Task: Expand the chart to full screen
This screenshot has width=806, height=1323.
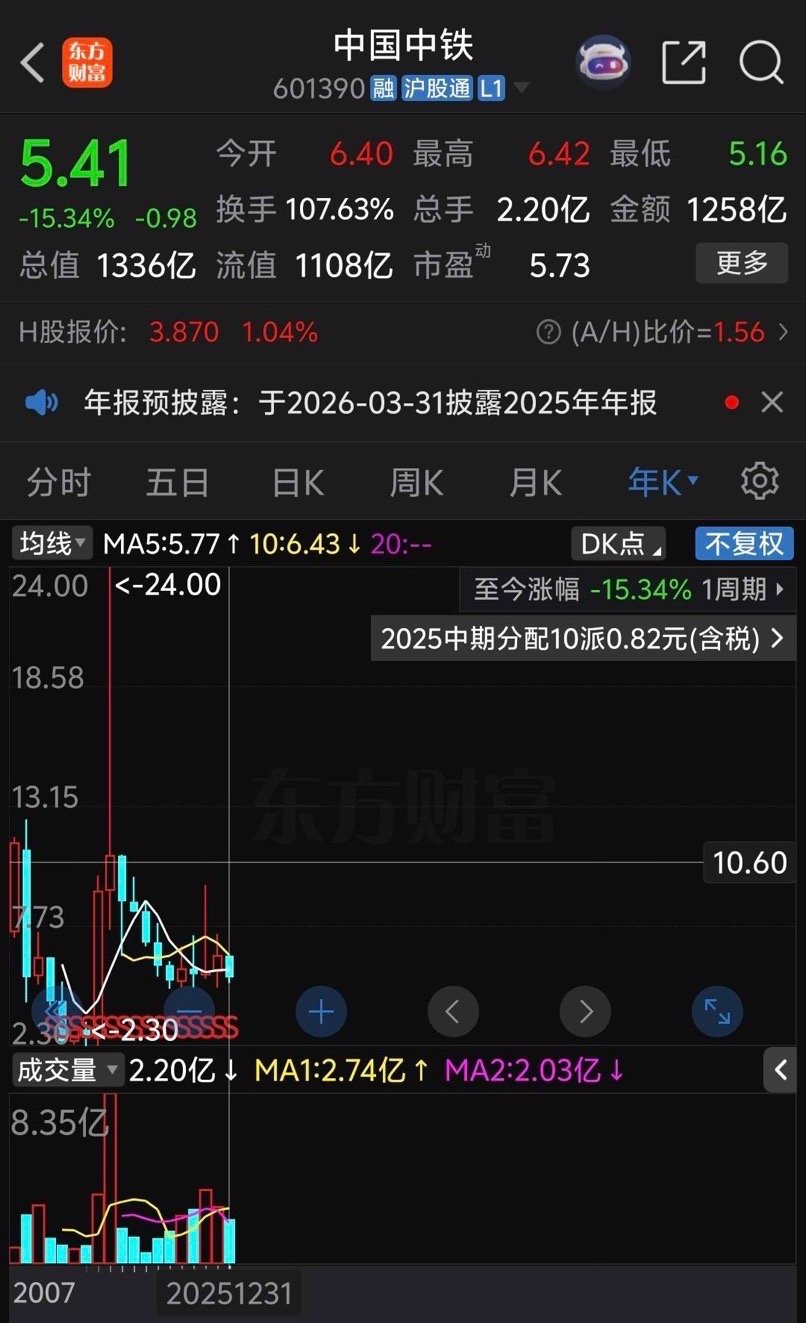Action: coord(717,1013)
